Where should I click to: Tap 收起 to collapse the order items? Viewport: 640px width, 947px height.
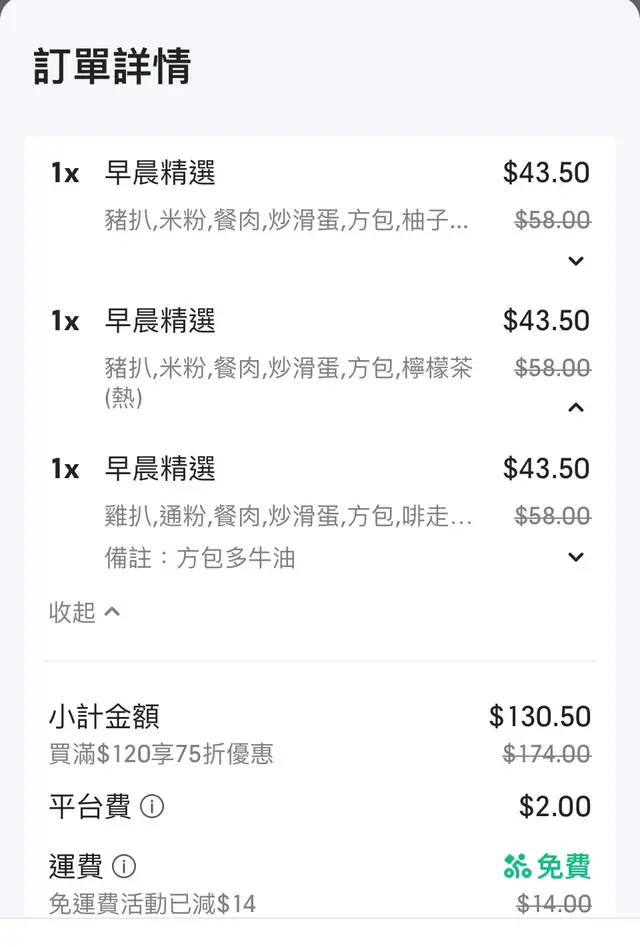(x=84, y=612)
